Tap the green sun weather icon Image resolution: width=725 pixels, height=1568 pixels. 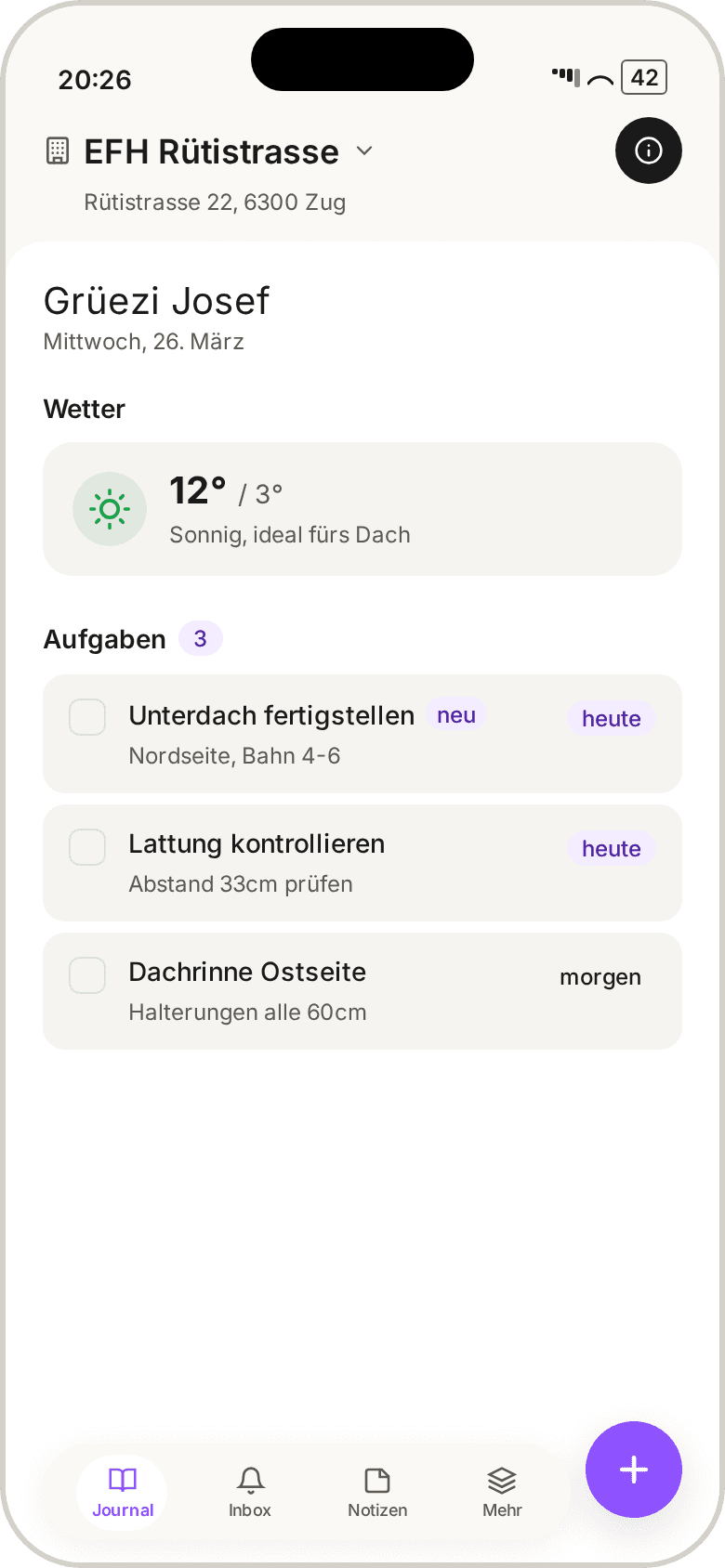(x=110, y=509)
